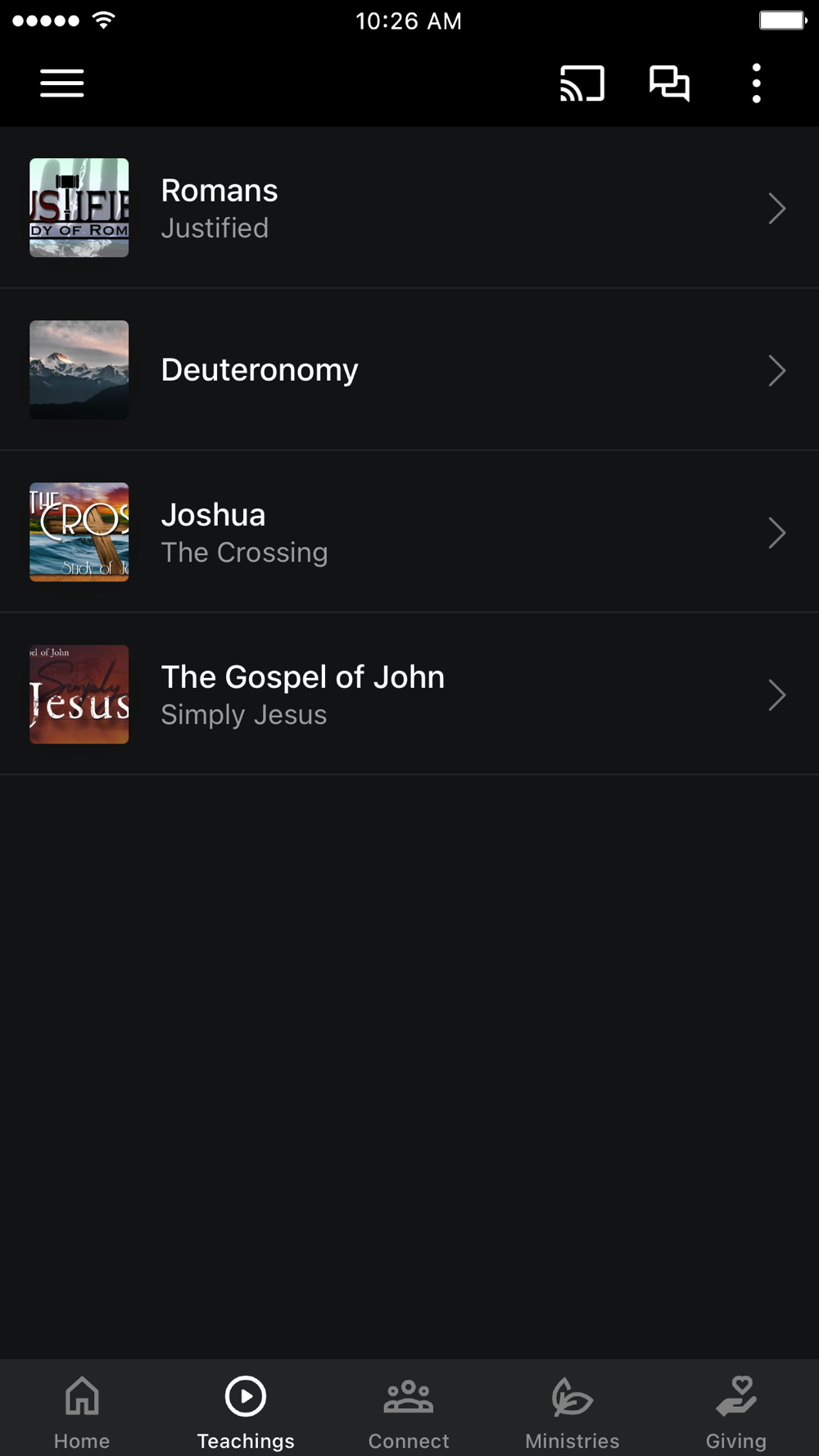View Joshua The Crossing series
This screenshot has height=1456, width=819.
click(409, 532)
